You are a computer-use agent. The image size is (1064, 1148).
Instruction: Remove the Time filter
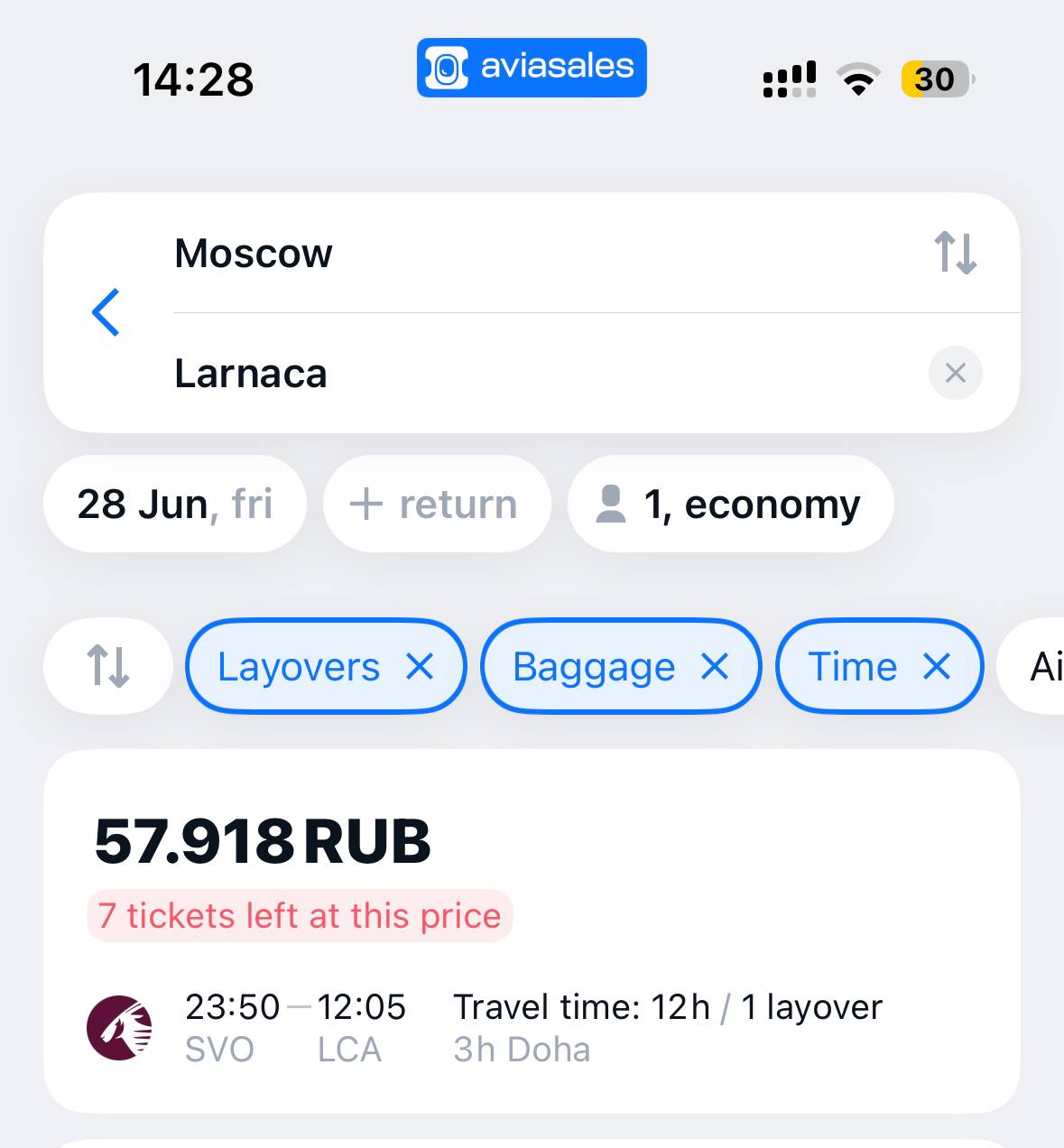tap(938, 667)
